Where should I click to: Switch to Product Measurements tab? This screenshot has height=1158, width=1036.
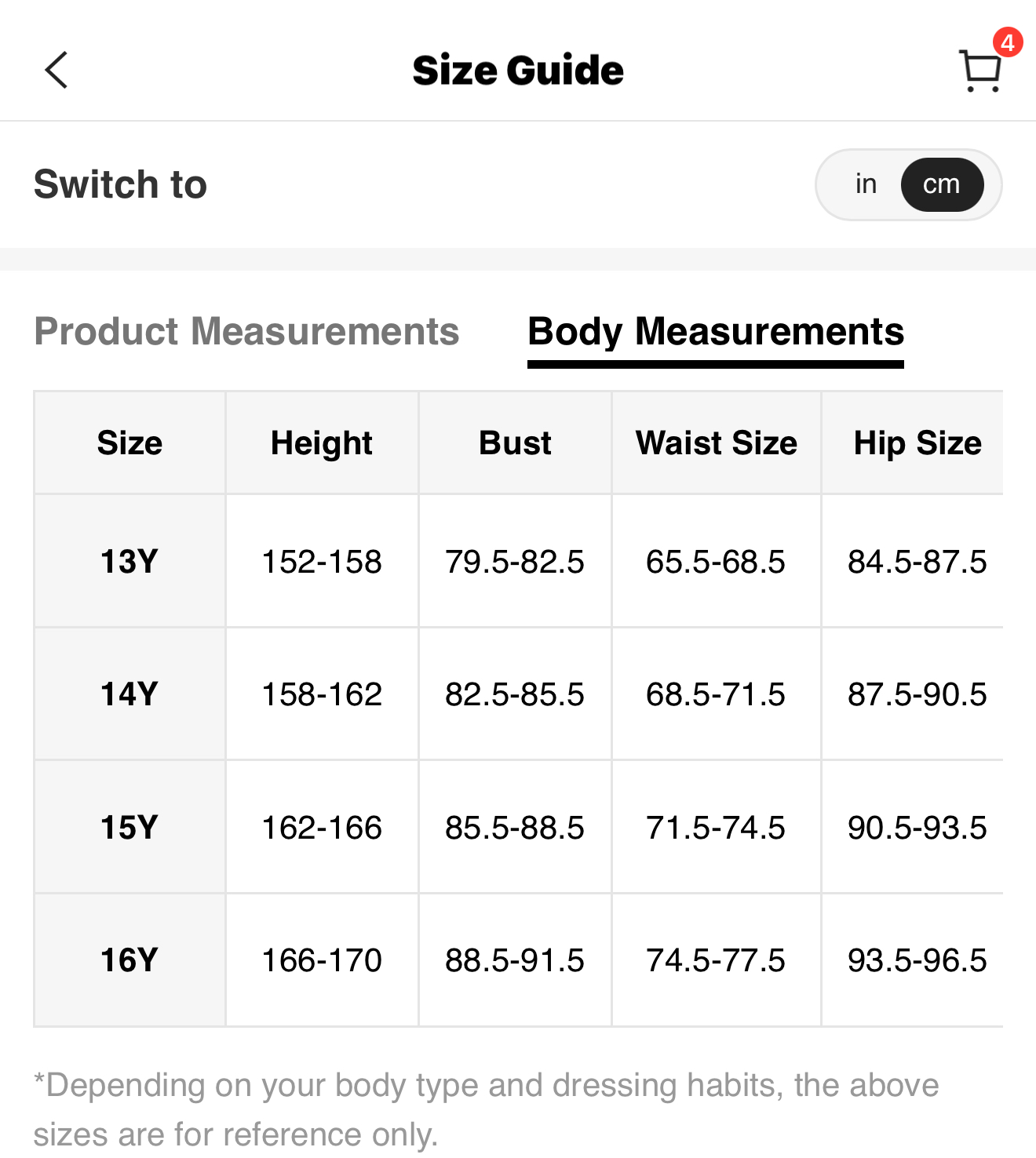[x=246, y=332]
